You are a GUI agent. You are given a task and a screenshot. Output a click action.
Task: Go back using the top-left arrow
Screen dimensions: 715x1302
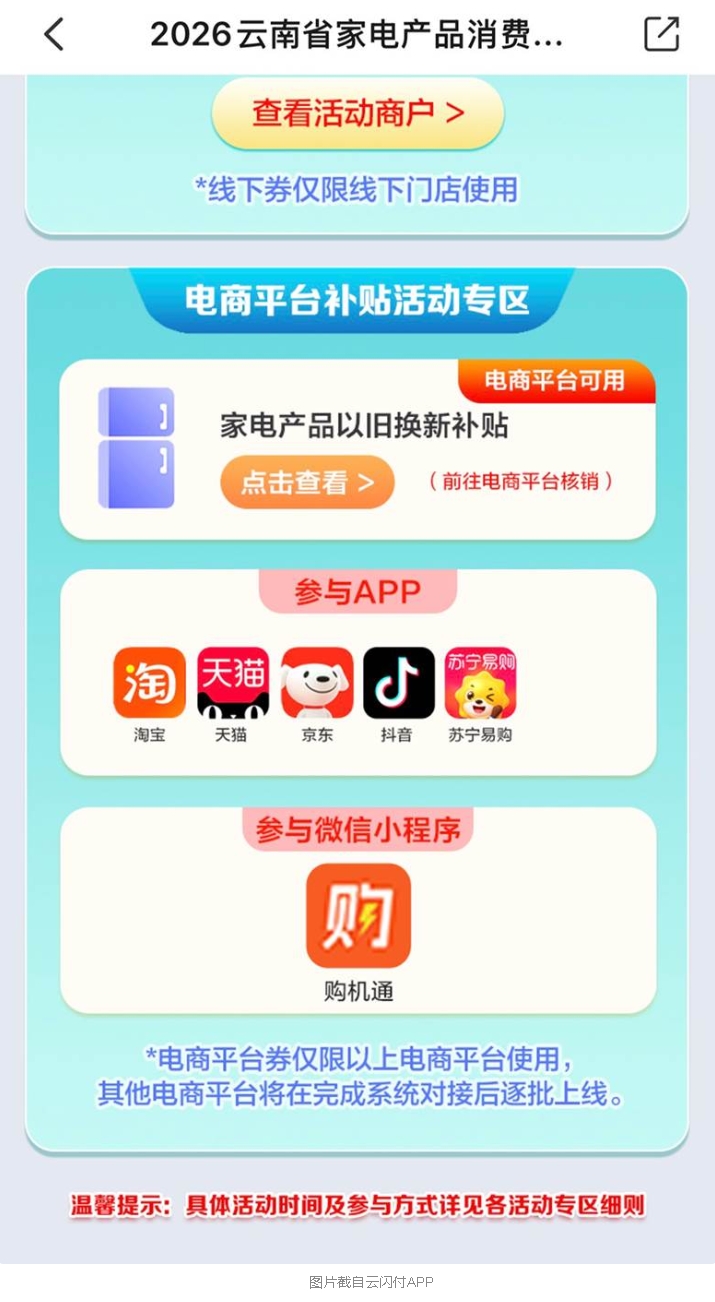(x=54, y=34)
